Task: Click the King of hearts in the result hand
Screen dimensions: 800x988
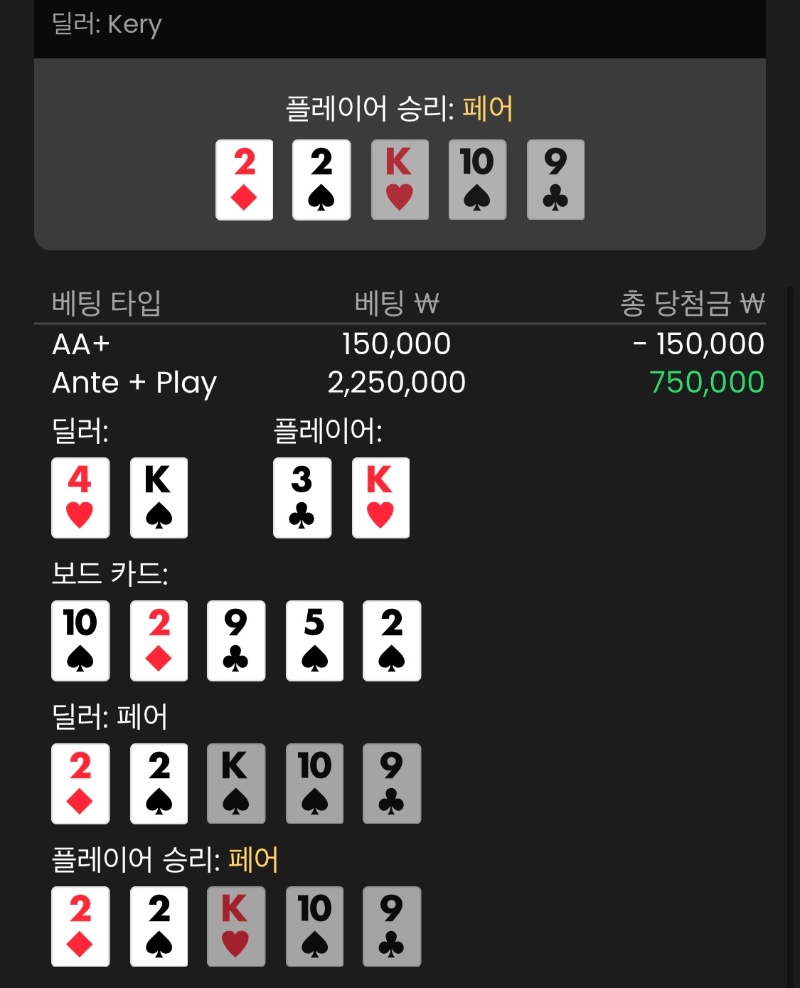Action: pyautogui.click(x=399, y=180)
